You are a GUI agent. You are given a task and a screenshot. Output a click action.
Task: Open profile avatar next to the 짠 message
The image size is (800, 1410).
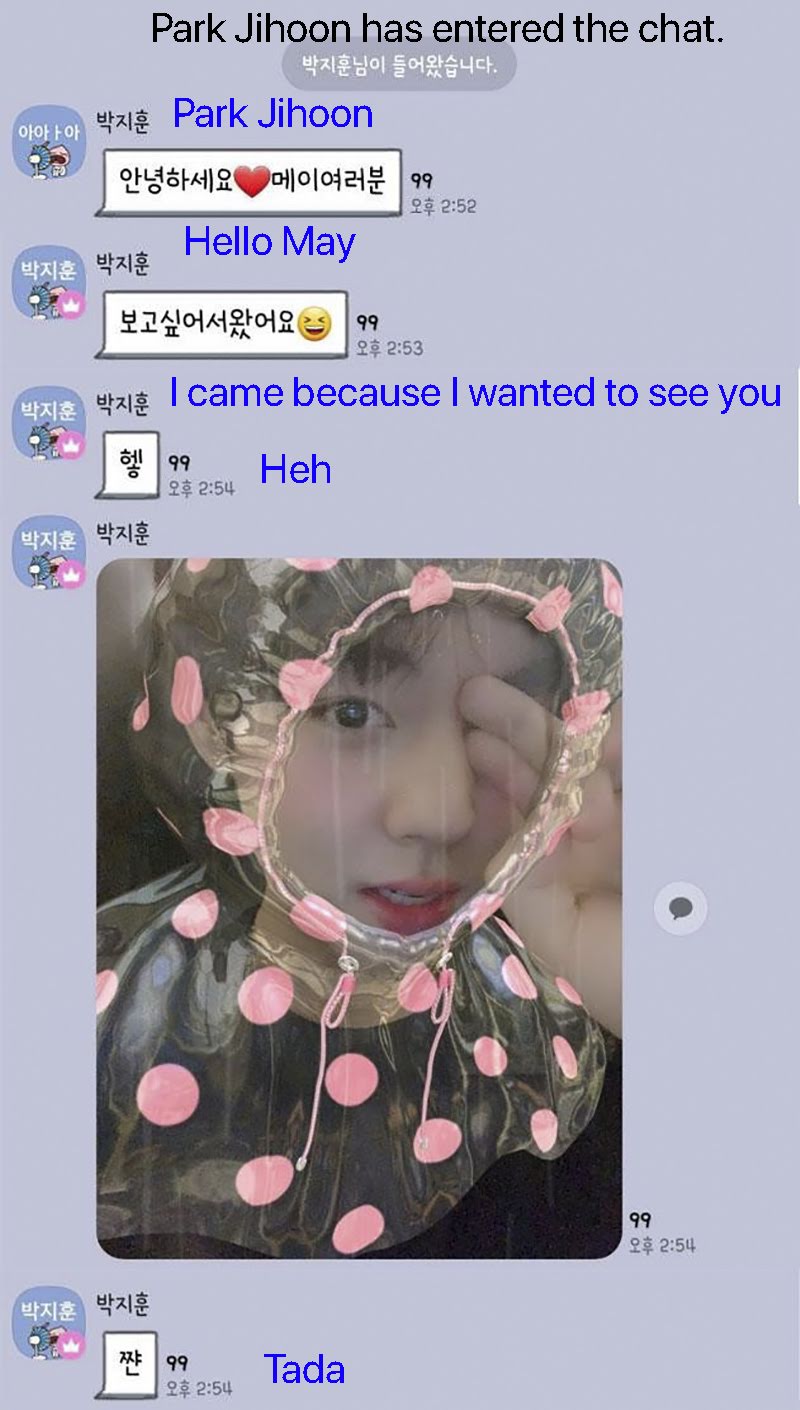pos(47,1322)
